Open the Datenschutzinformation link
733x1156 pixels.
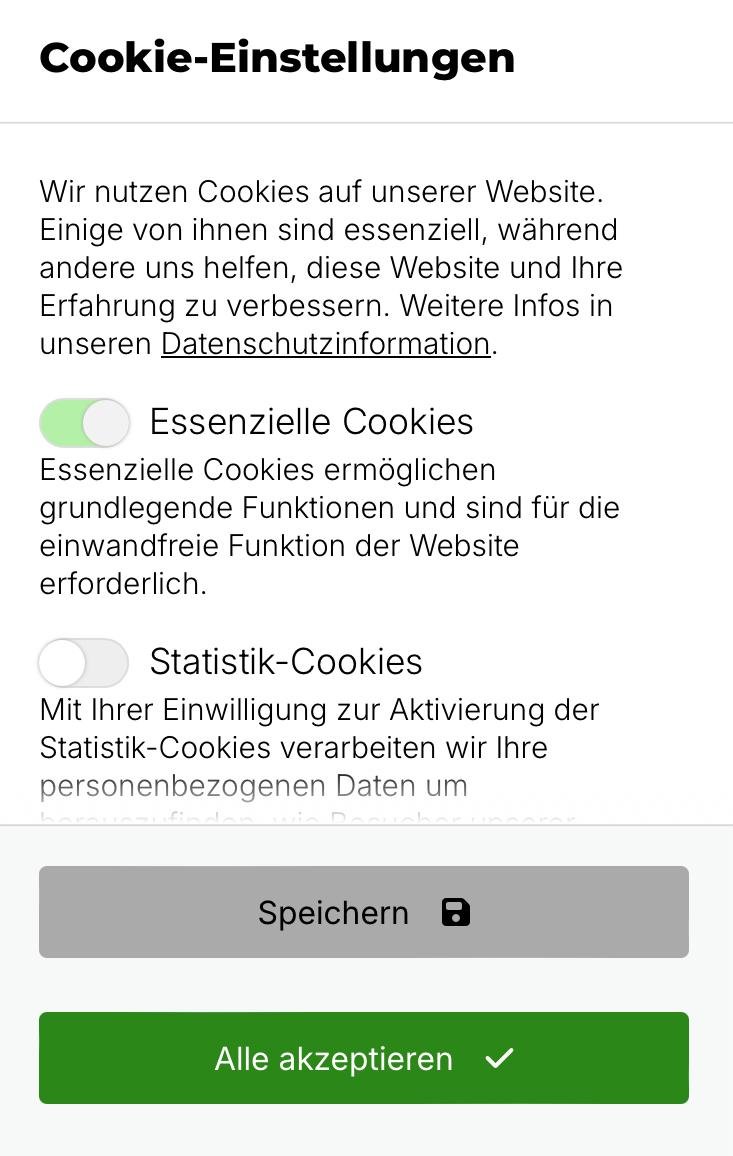click(325, 344)
